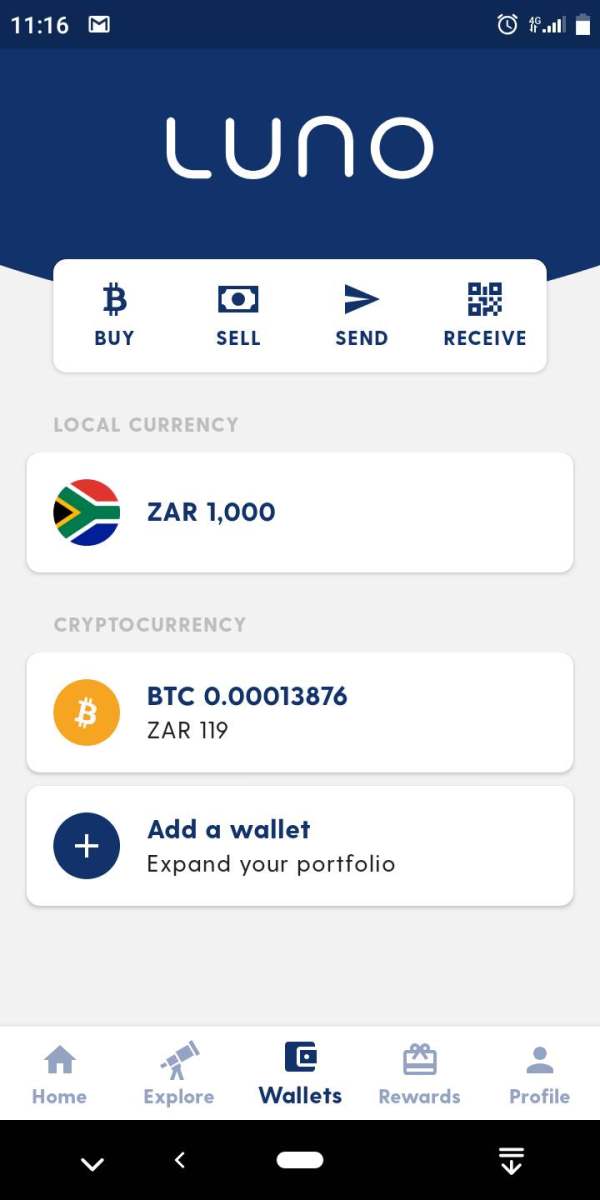This screenshot has width=600, height=1200.
Task: Tap the system back arrow
Action: coord(180,1160)
